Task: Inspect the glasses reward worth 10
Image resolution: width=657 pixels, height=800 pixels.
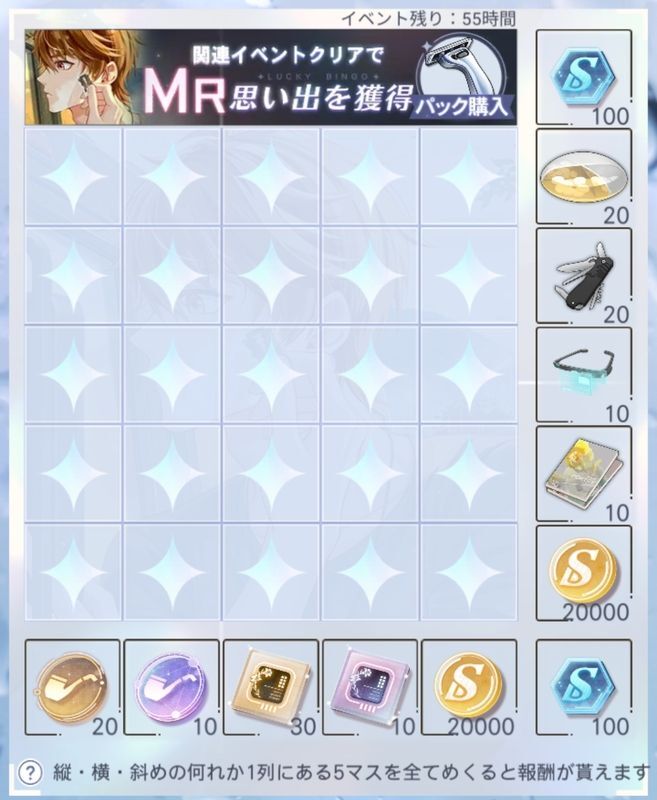Action: pyautogui.click(x=584, y=374)
